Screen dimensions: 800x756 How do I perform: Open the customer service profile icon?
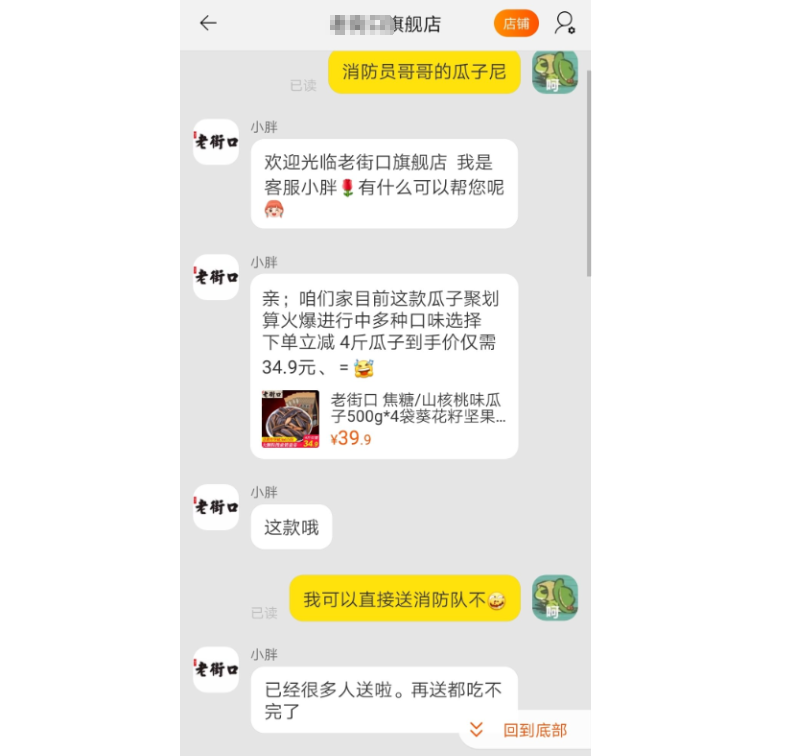coord(565,23)
